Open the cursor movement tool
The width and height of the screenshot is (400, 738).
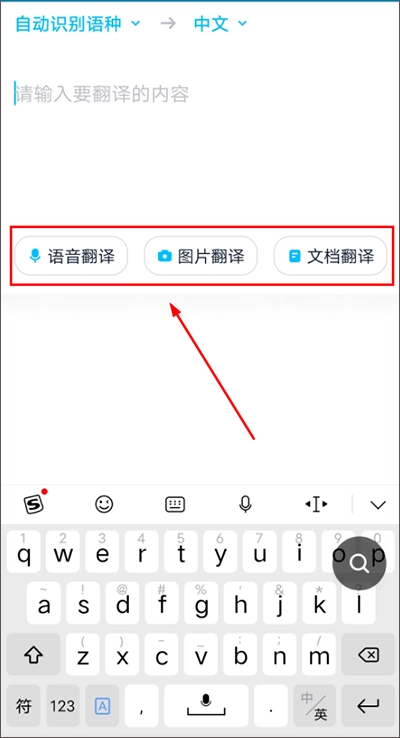click(316, 505)
